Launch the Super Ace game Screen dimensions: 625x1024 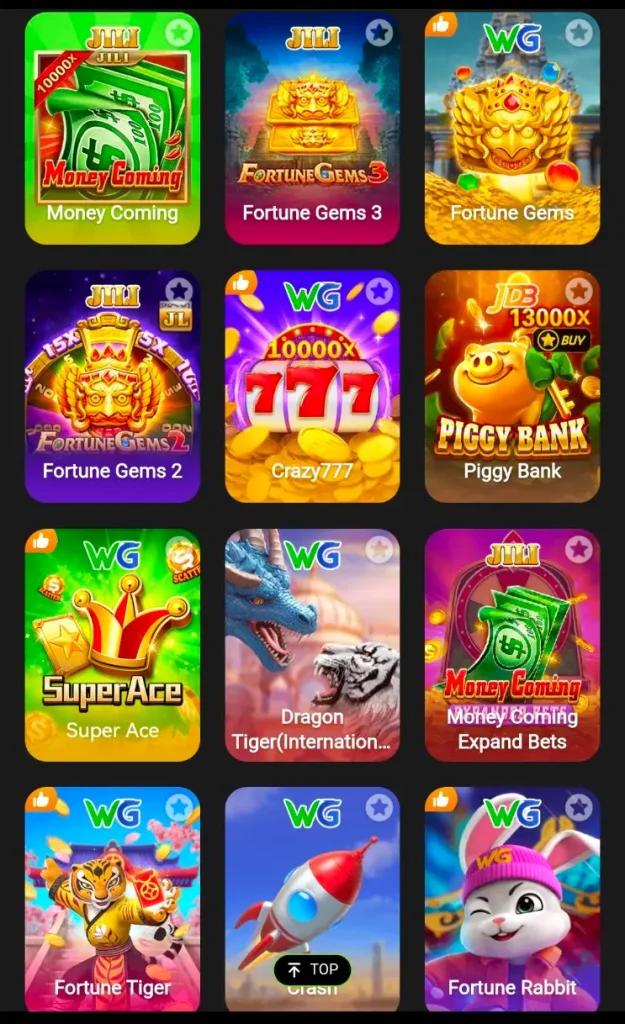112,645
